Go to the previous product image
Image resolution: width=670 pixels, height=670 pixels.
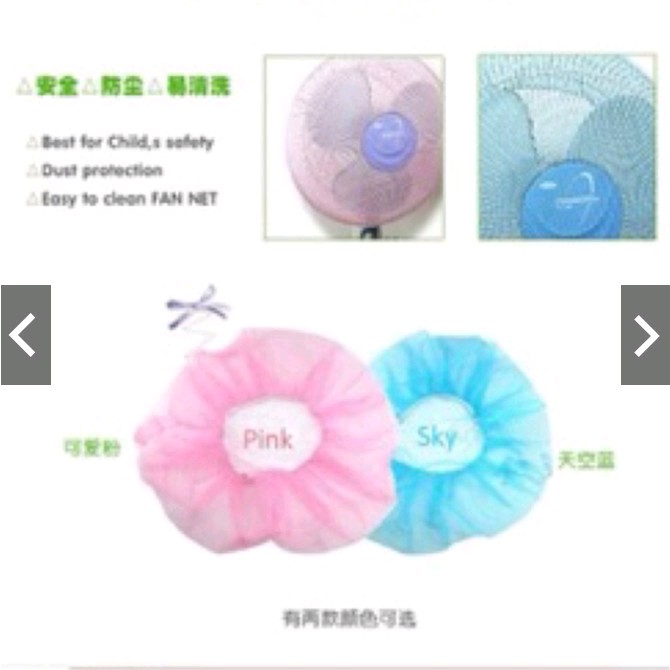click(x=26, y=335)
